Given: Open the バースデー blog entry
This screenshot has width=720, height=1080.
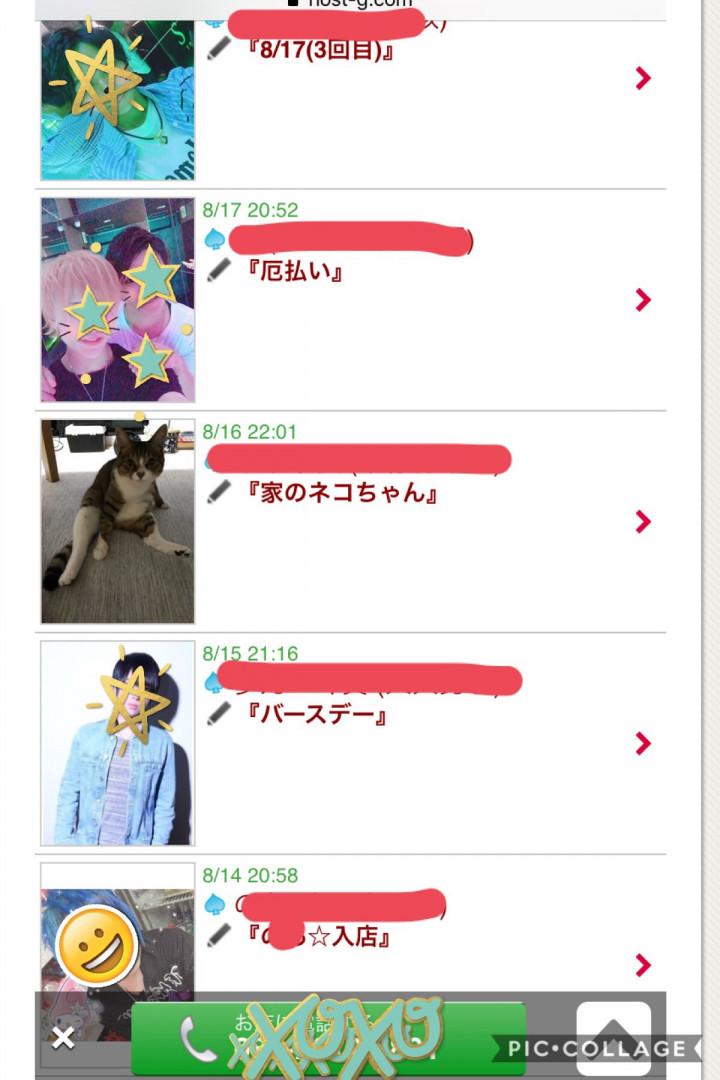Looking at the screenshot, I should point(316,715).
